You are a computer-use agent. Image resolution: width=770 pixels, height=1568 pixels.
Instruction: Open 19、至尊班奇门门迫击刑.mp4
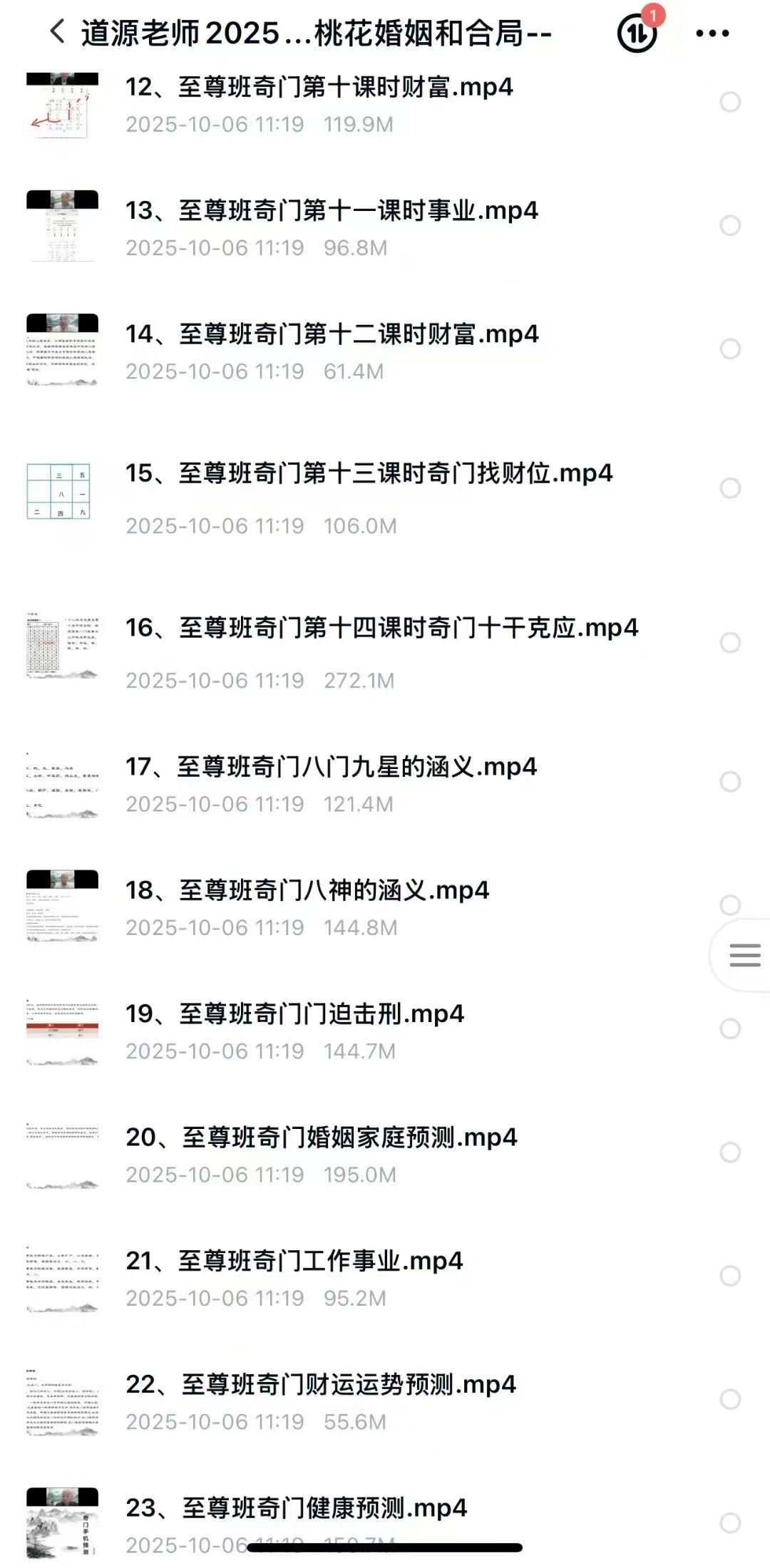(x=294, y=1014)
